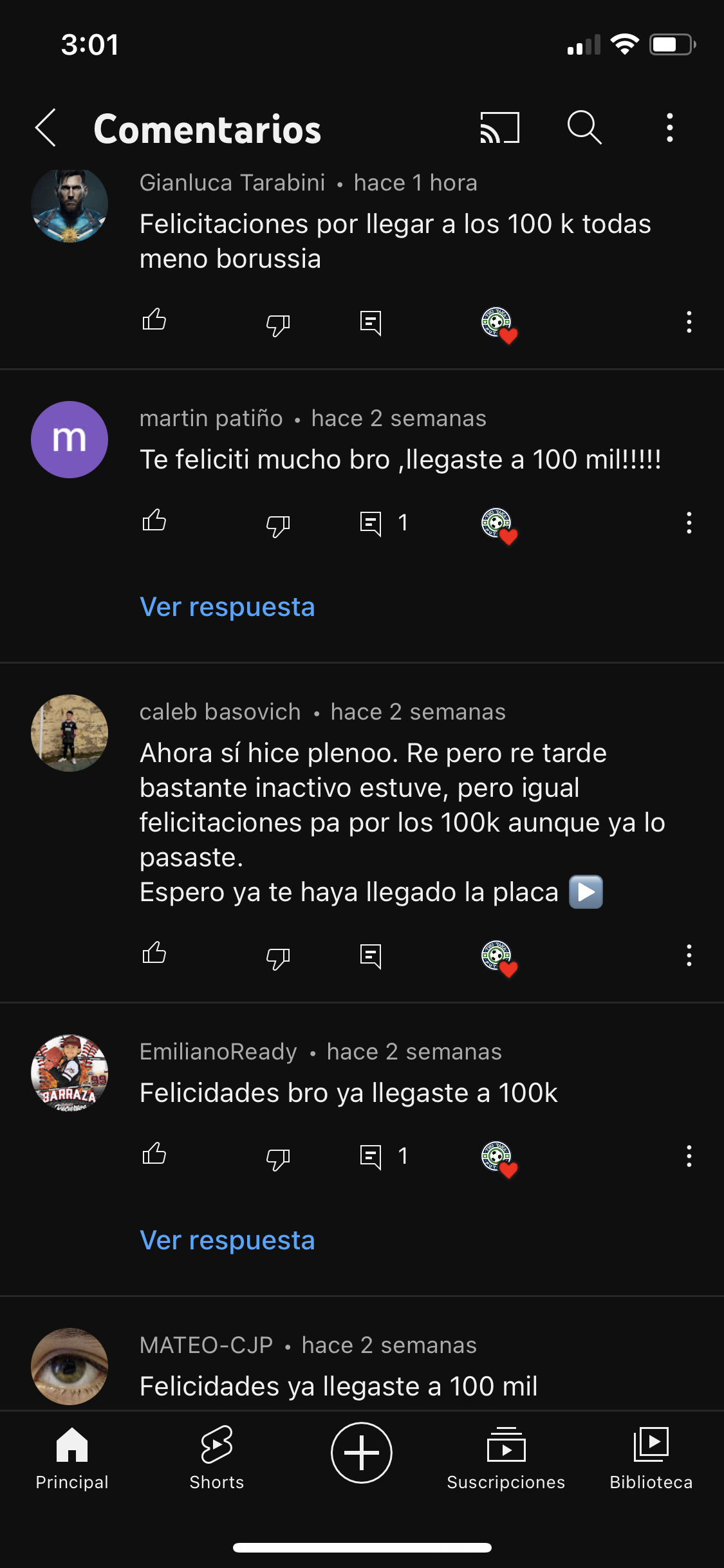The width and height of the screenshot is (724, 1568).
Task: Go back from Comentarios
Action: tap(46, 128)
